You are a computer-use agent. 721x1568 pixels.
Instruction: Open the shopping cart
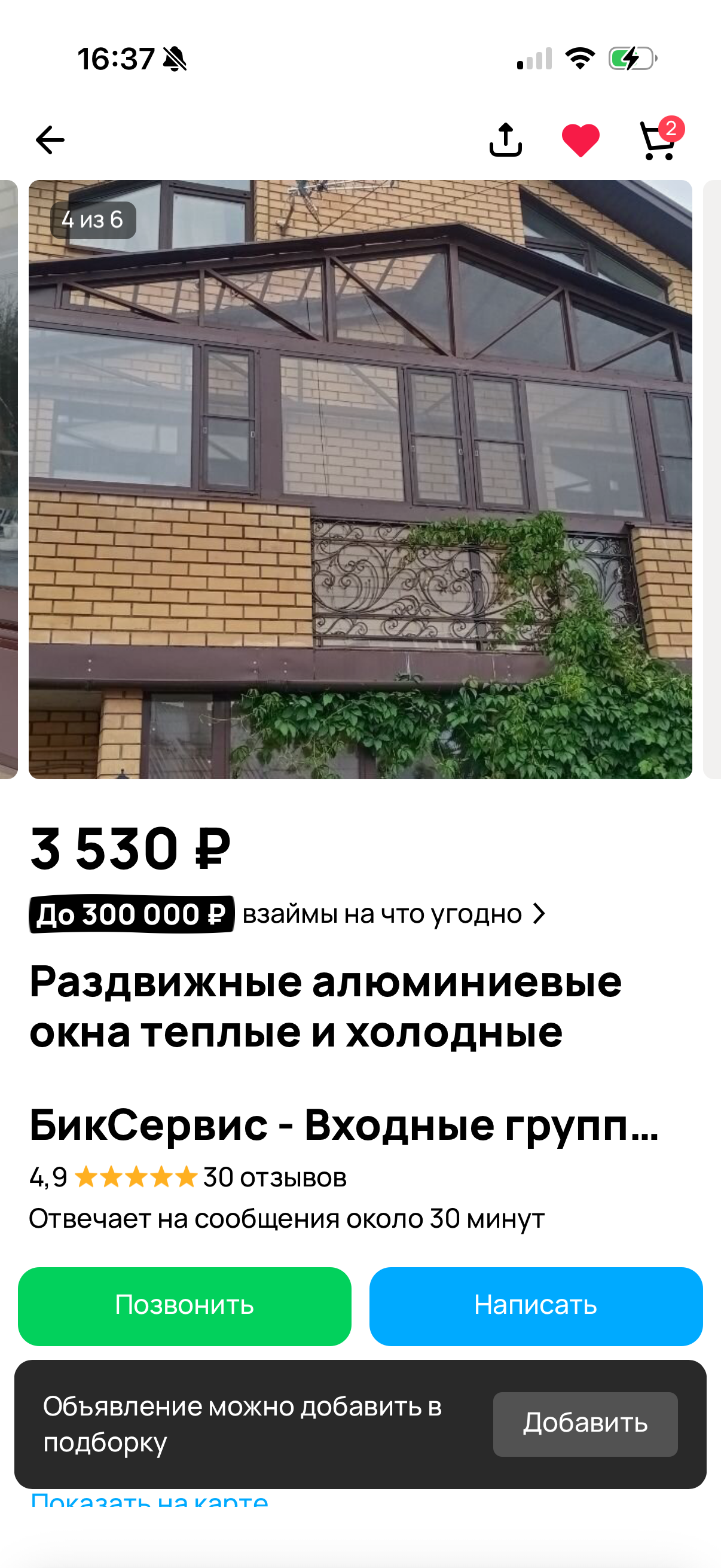658,142
